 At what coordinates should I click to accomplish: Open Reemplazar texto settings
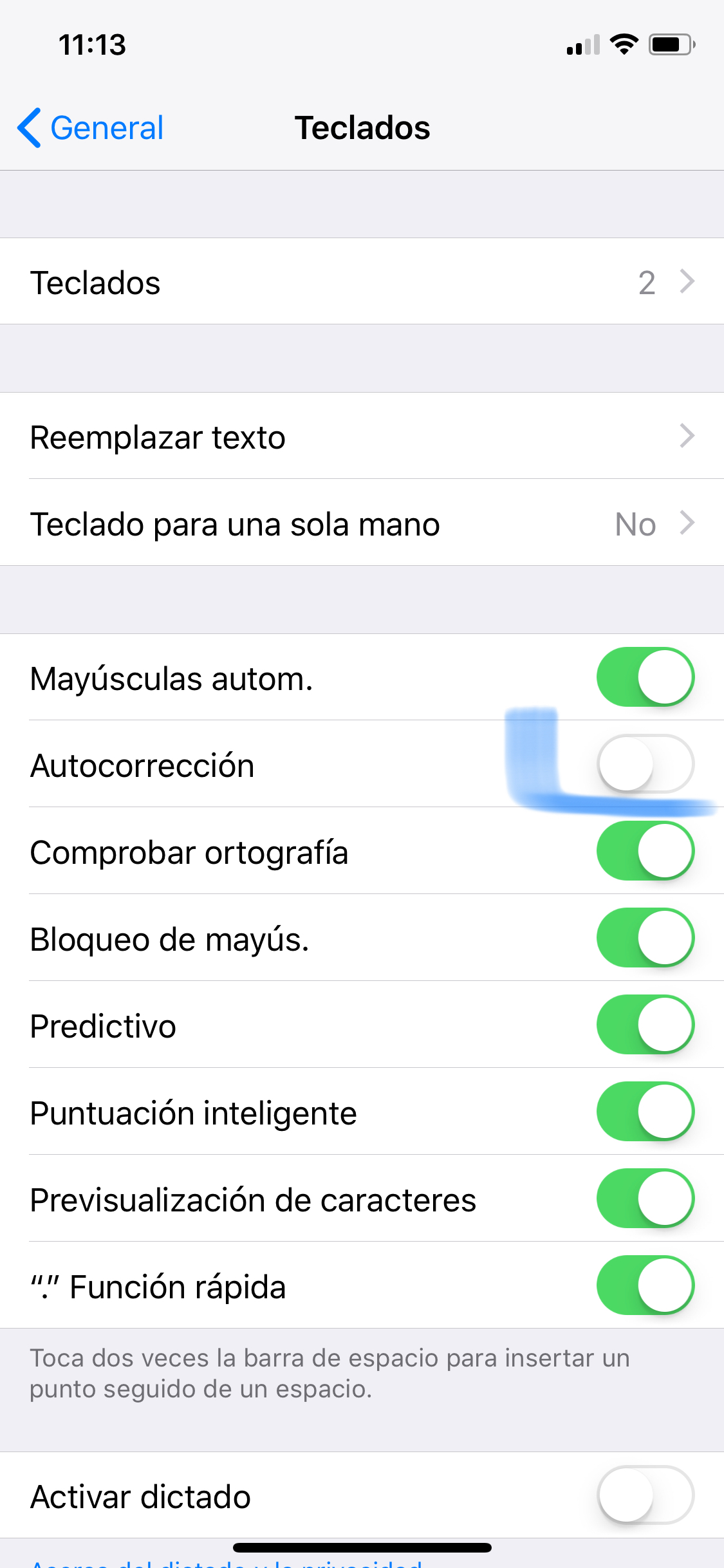tap(362, 436)
